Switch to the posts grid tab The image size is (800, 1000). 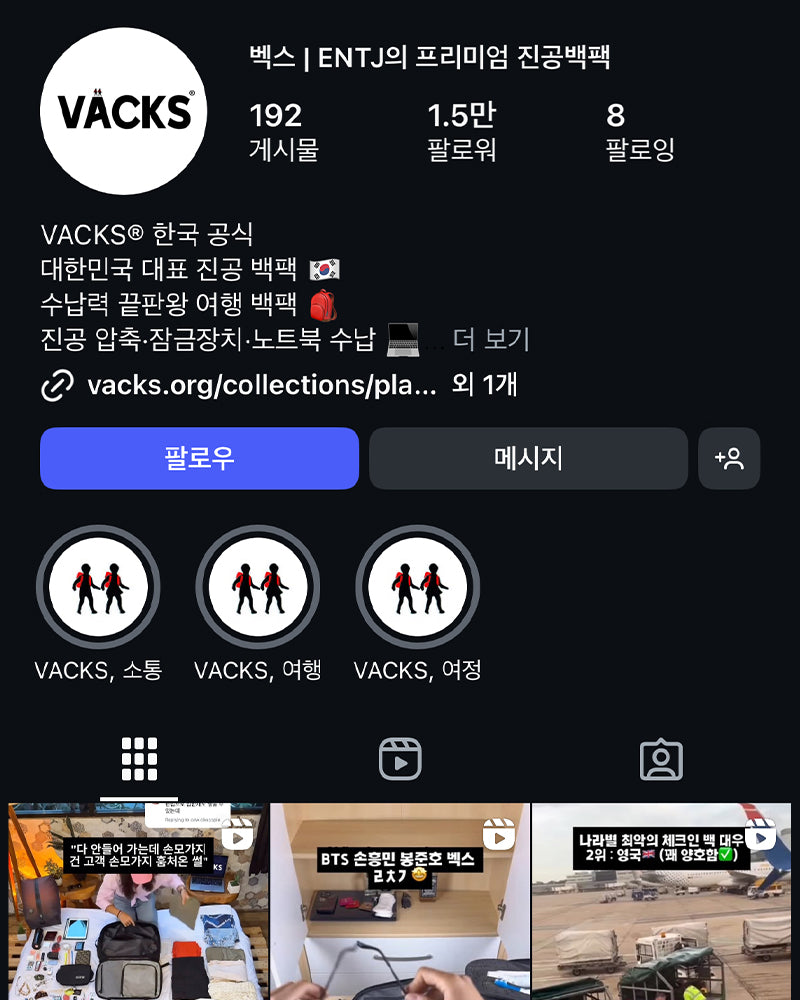tap(139, 760)
